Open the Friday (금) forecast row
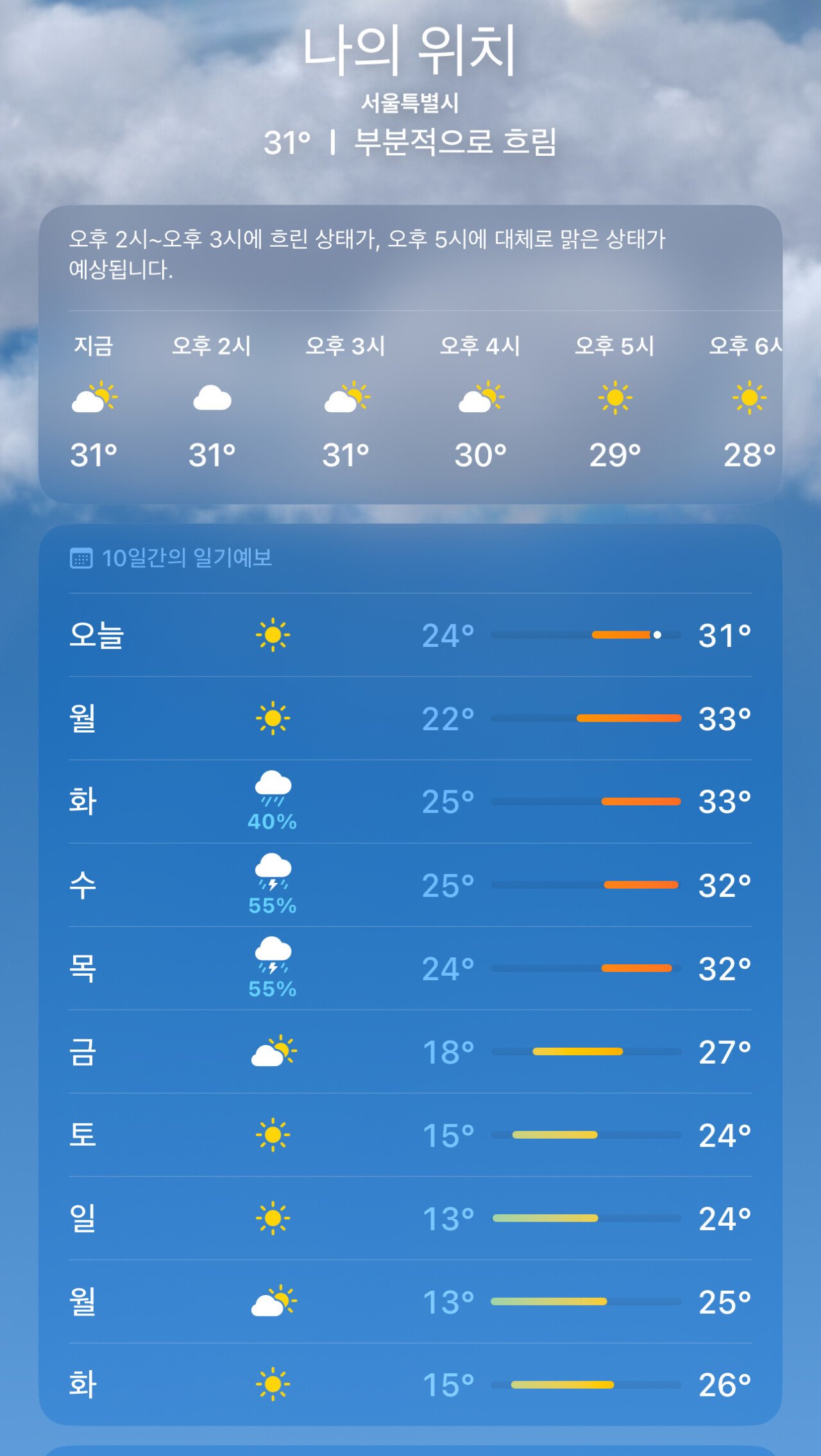This screenshot has width=821, height=1456. point(410,1051)
